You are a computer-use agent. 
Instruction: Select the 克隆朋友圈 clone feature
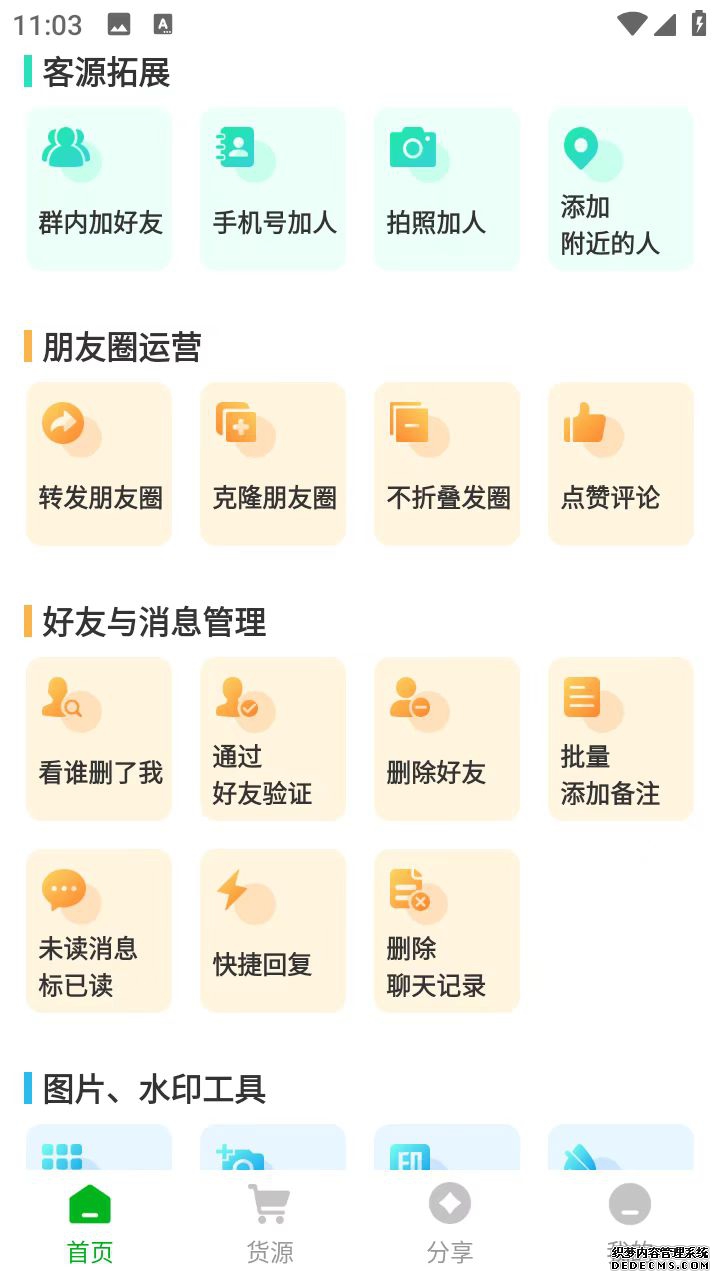(273, 463)
